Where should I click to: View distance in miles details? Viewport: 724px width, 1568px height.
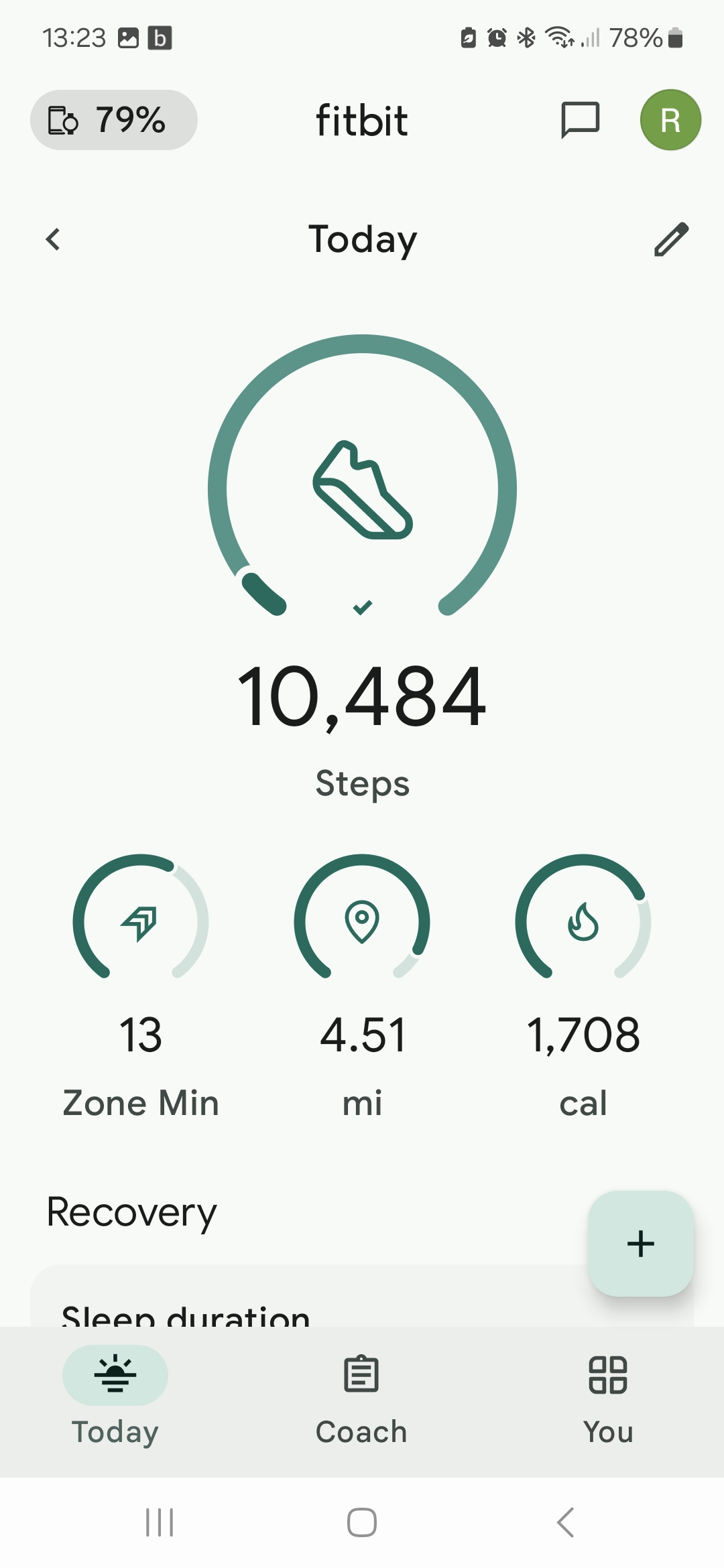point(362,986)
